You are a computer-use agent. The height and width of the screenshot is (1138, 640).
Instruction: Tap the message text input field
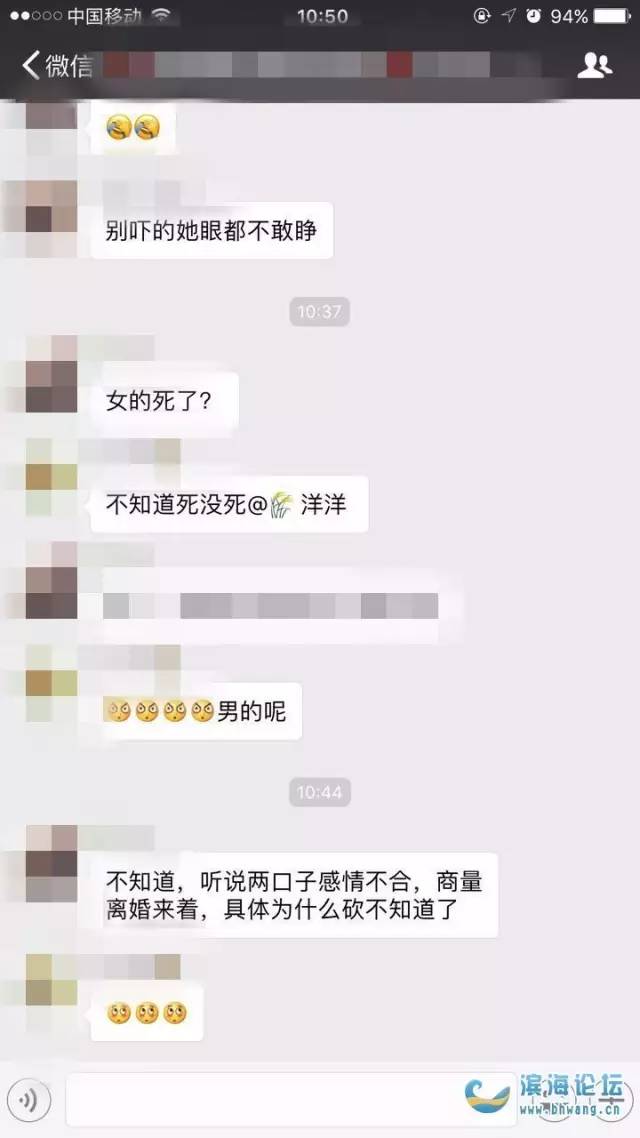[x=262, y=1100]
